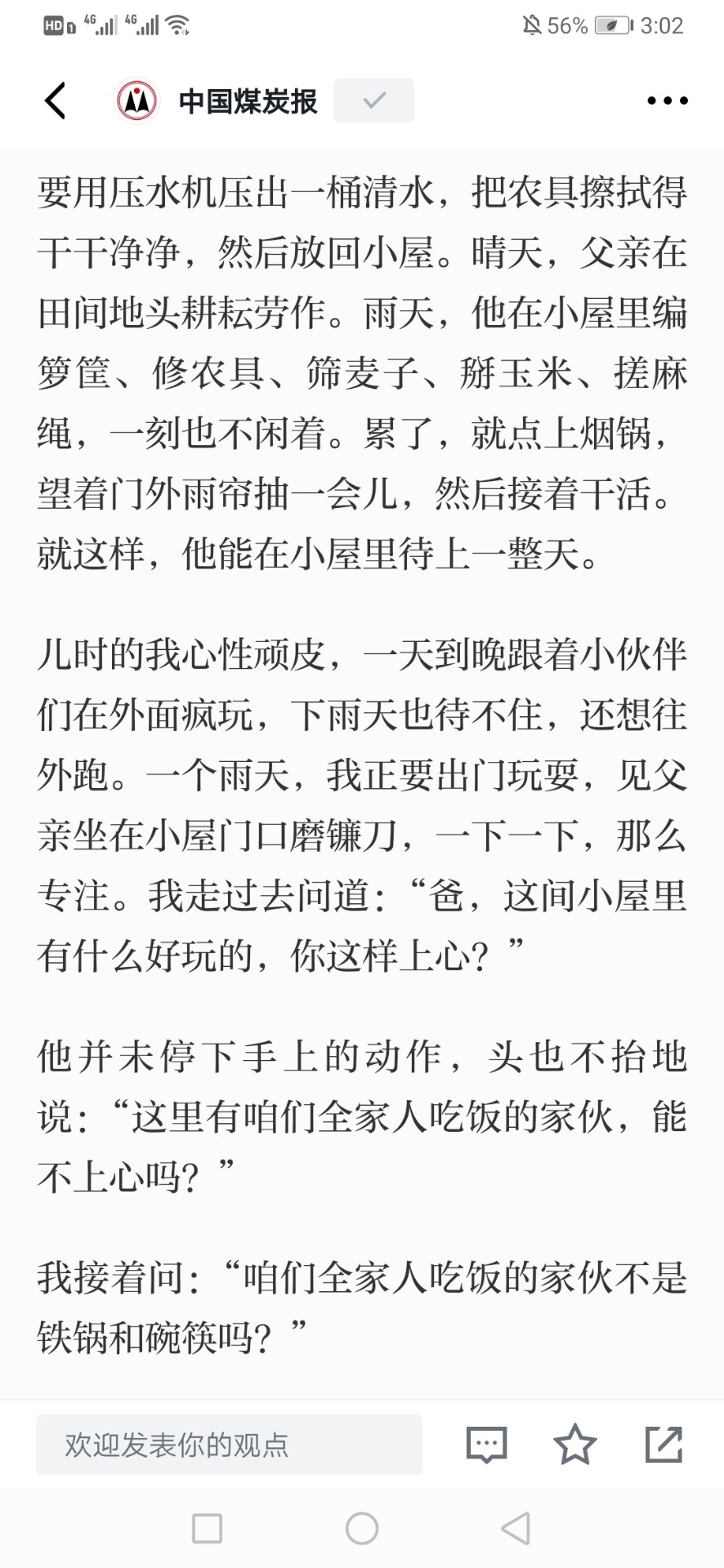Tap the followed checkmark button
Image resolution: width=724 pixels, height=1568 pixels.
pyautogui.click(x=373, y=100)
